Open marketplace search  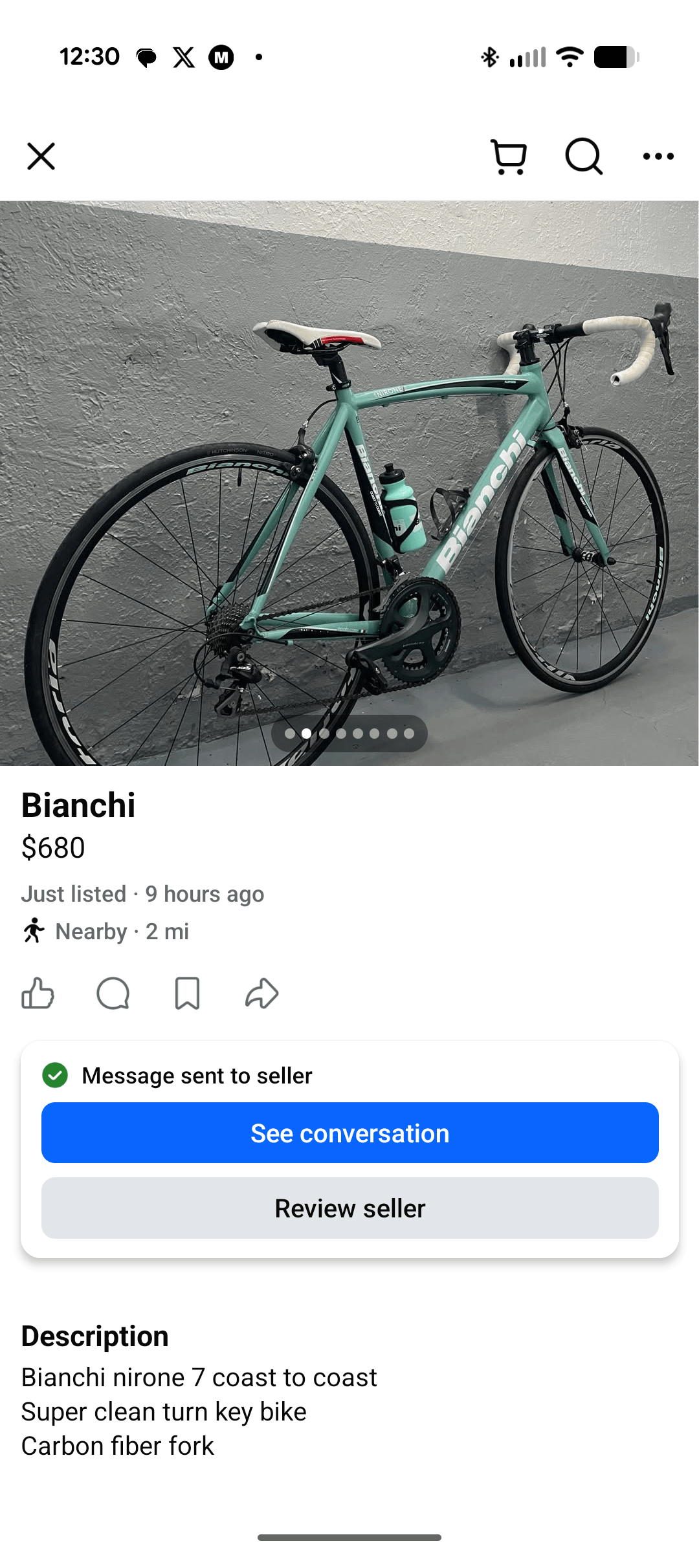584,157
